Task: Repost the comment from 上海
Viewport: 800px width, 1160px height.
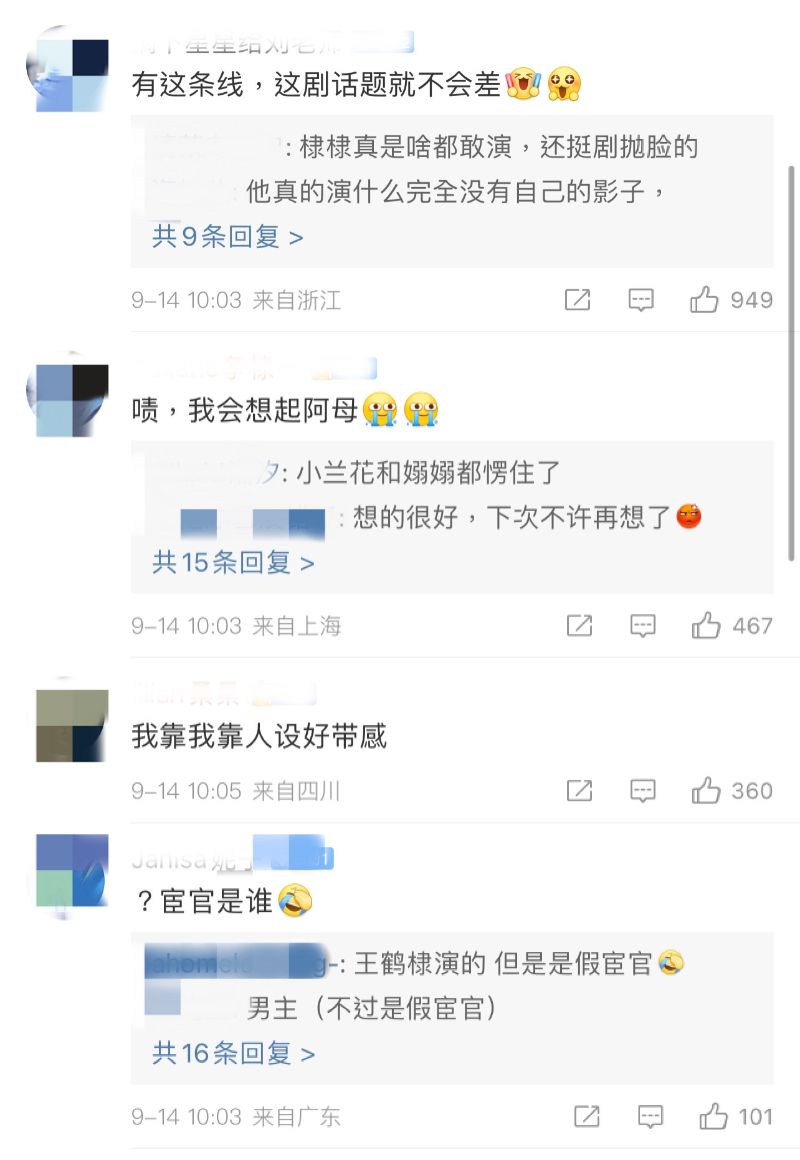Action: click(x=579, y=626)
